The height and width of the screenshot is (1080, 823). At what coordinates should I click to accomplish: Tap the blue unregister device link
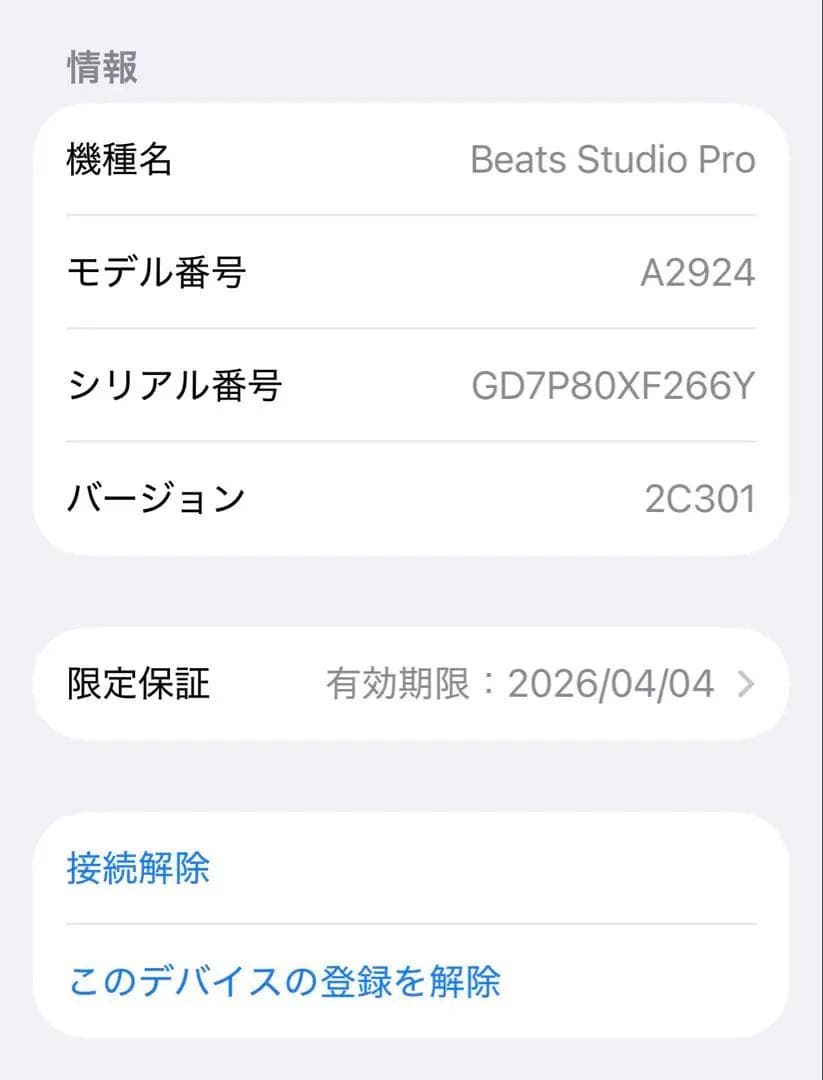click(x=288, y=983)
